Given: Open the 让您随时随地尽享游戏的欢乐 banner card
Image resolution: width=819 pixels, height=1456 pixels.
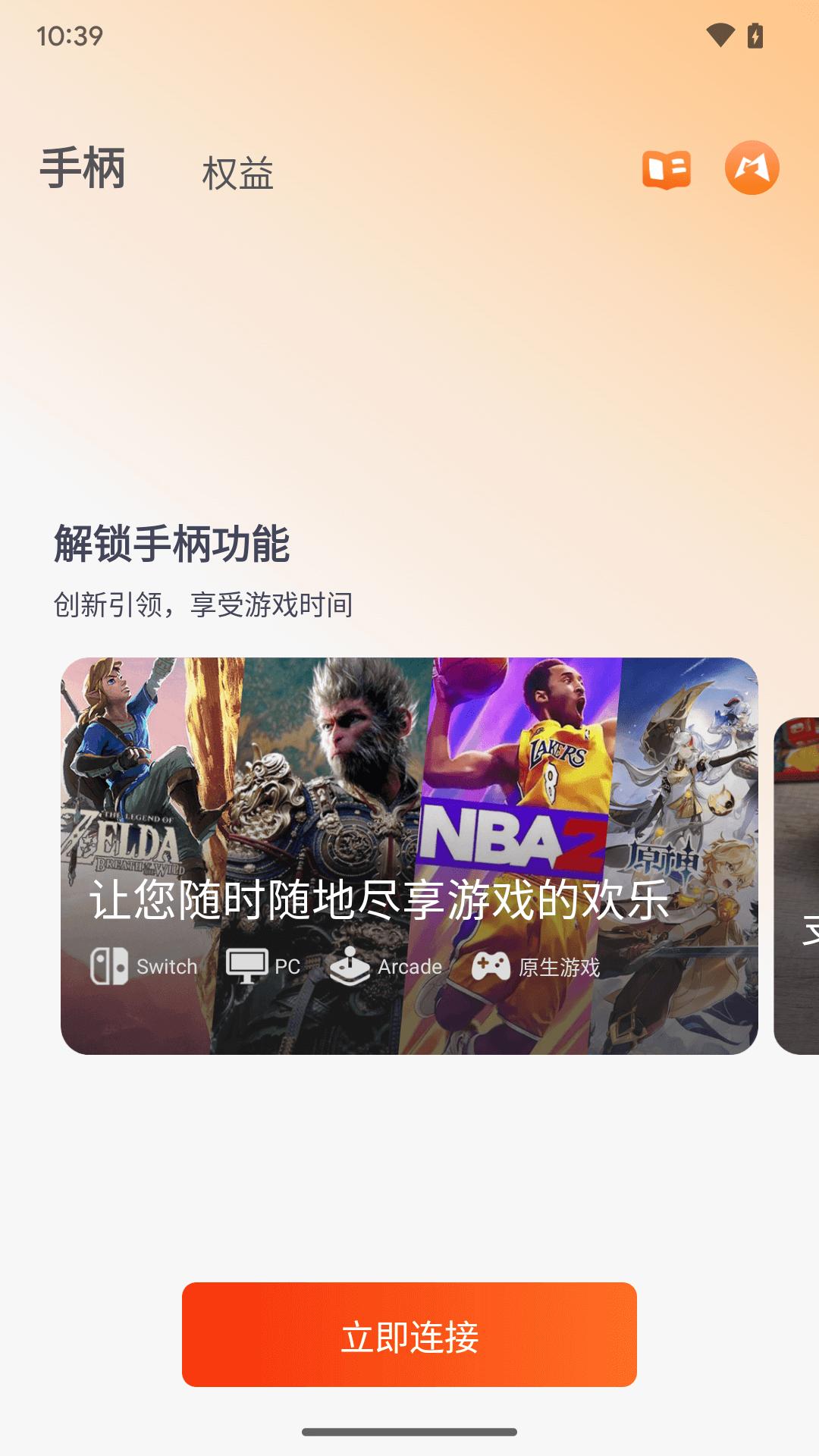Looking at the screenshot, I should click(x=409, y=856).
